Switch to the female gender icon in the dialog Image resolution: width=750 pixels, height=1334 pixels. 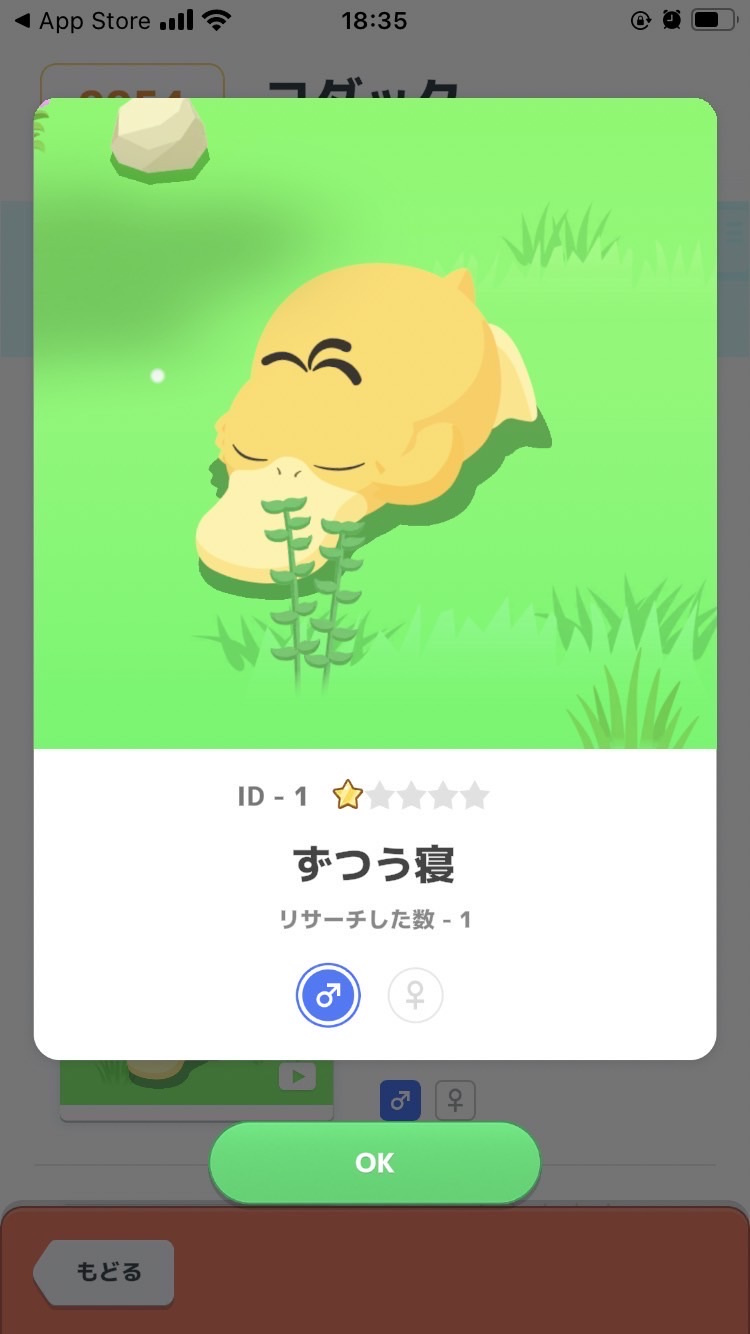tap(415, 995)
